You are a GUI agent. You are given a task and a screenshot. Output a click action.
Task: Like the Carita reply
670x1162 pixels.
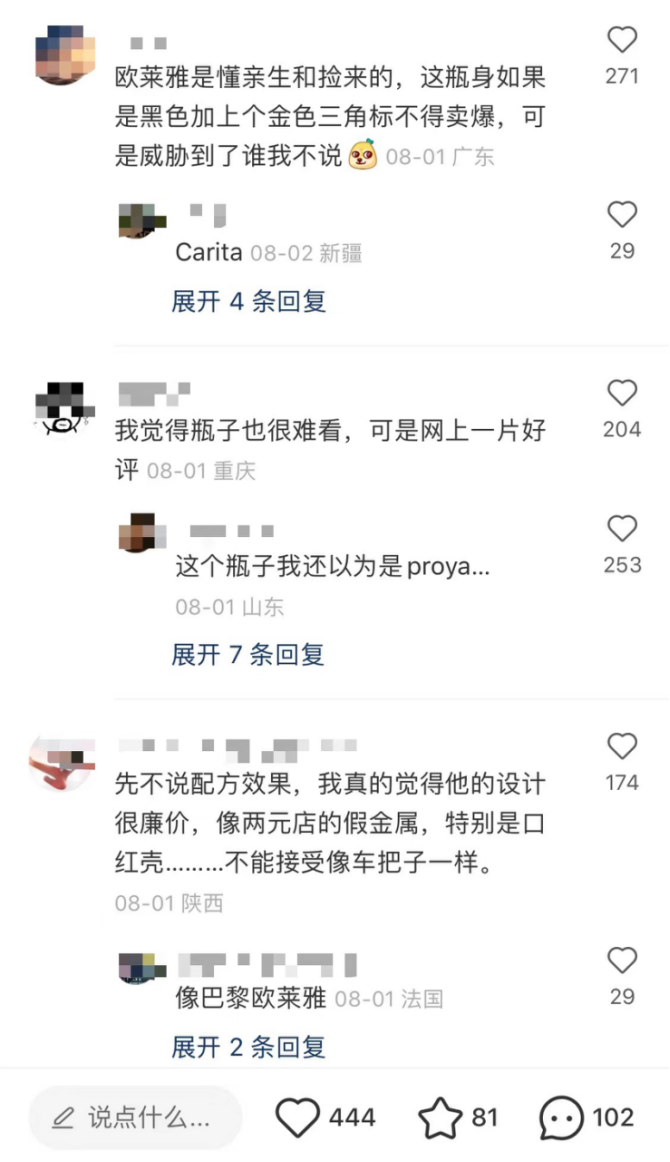(622, 215)
